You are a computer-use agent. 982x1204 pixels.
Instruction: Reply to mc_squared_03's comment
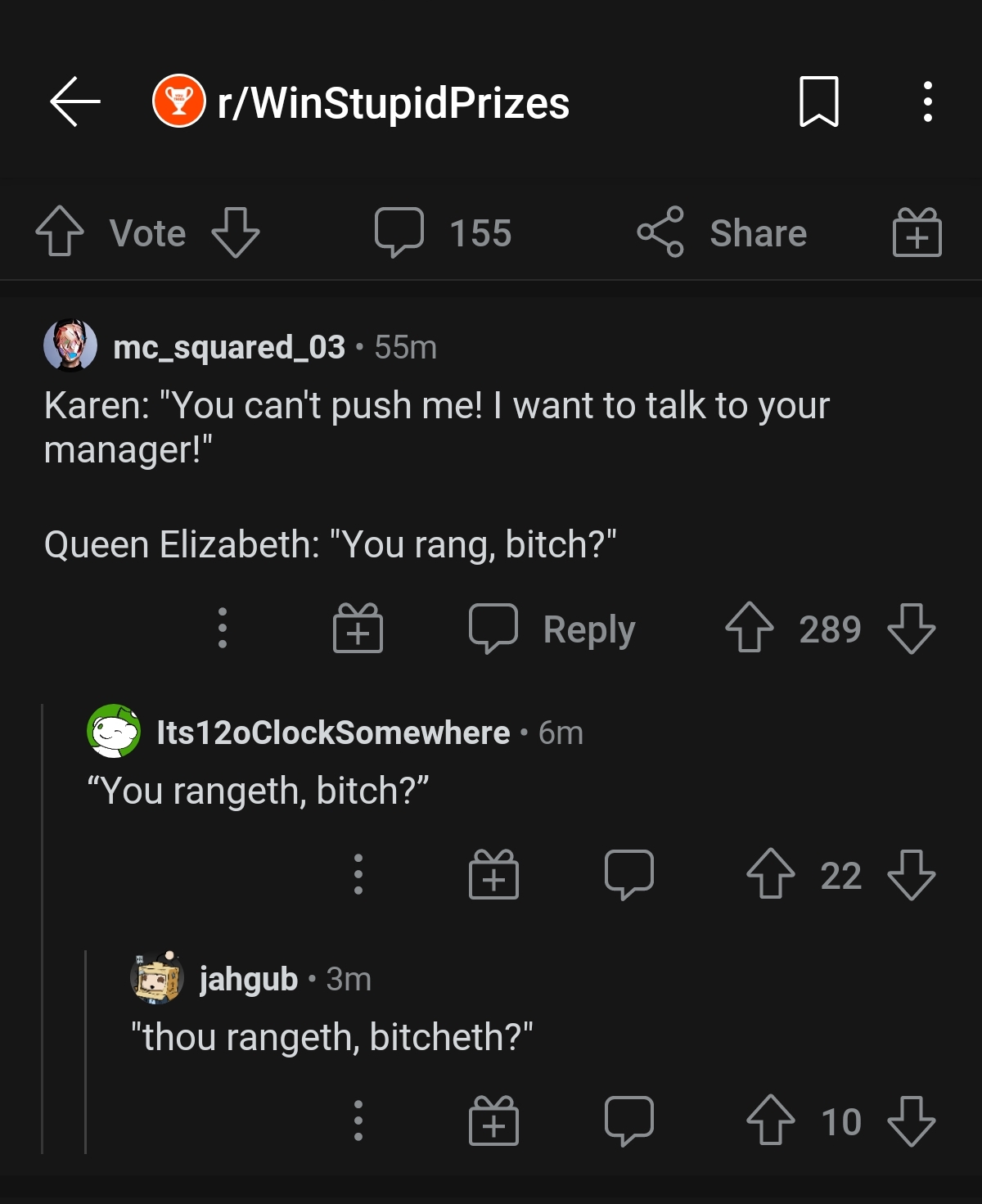click(x=552, y=629)
